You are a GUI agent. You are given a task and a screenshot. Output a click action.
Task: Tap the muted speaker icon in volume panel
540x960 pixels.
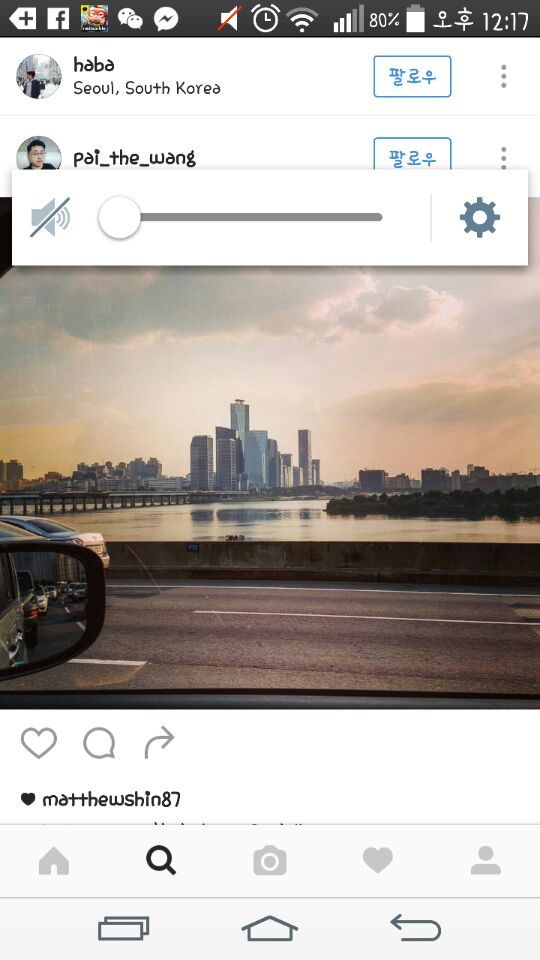tap(51, 217)
